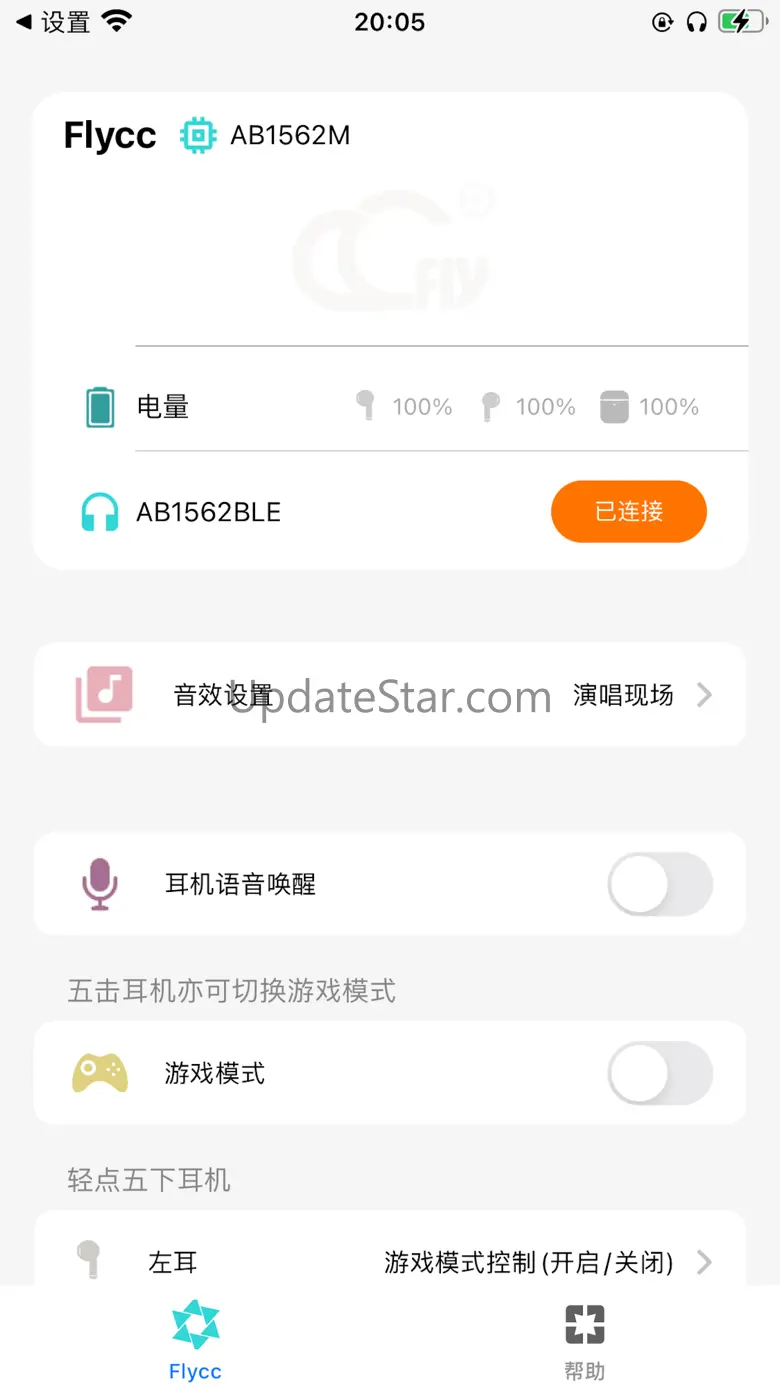780x1387 pixels.
Task: Open 音效设置 sound effect settings
Action: pyautogui.click(x=390, y=695)
